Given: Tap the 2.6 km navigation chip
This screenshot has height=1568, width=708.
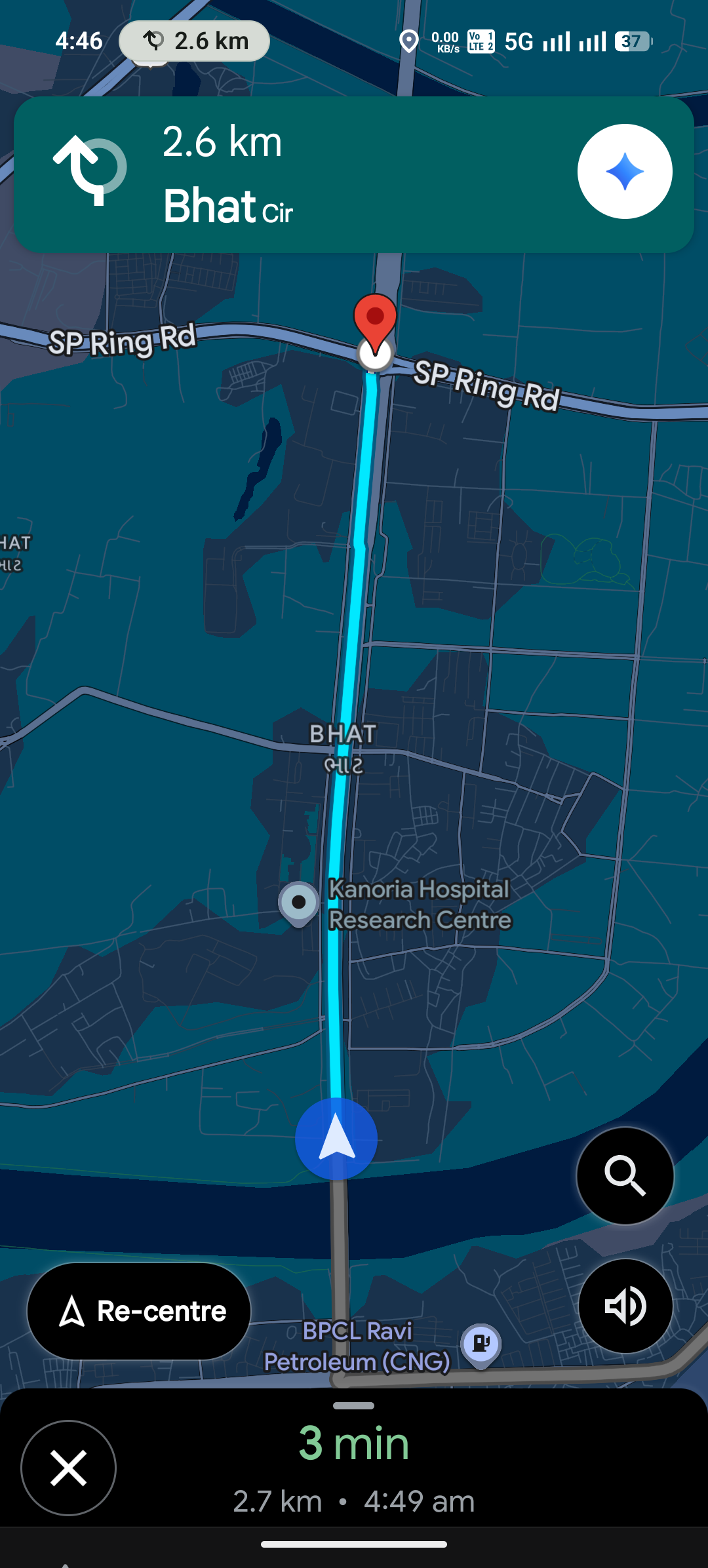Looking at the screenshot, I should point(194,41).
